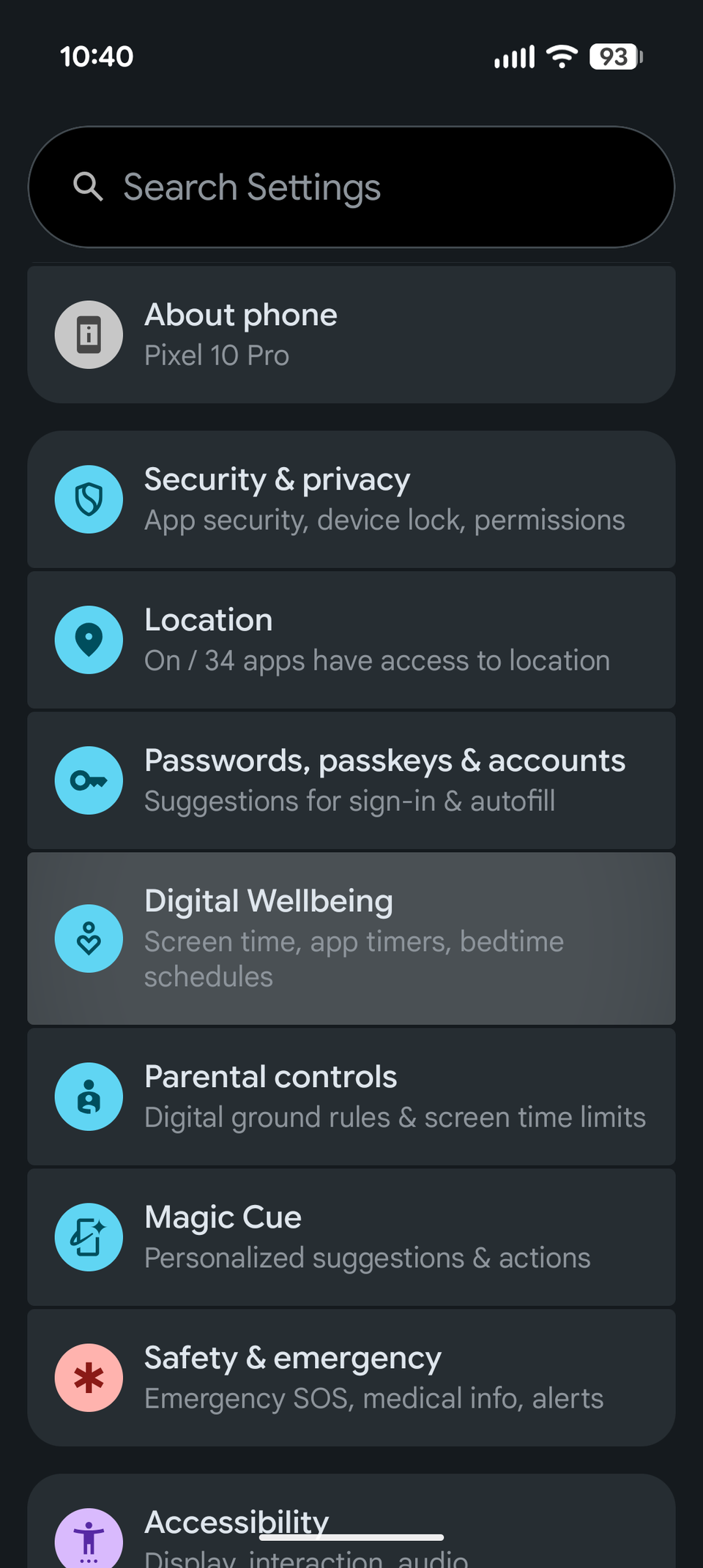This screenshot has width=703, height=1568.
Task: Tap the Magic Cue sparkle icon
Action: (x=89, y=1236)
